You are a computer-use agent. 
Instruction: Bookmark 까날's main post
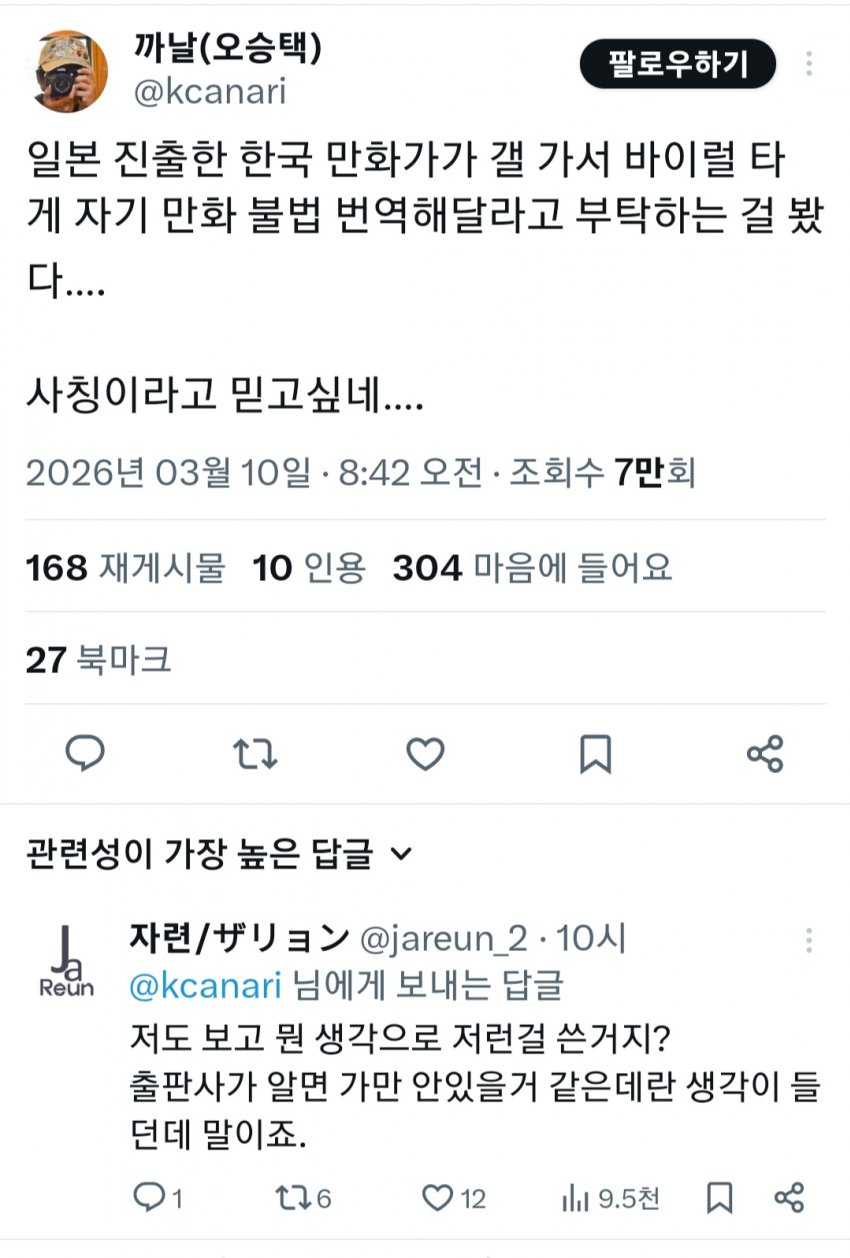click(x=595, y=755)
